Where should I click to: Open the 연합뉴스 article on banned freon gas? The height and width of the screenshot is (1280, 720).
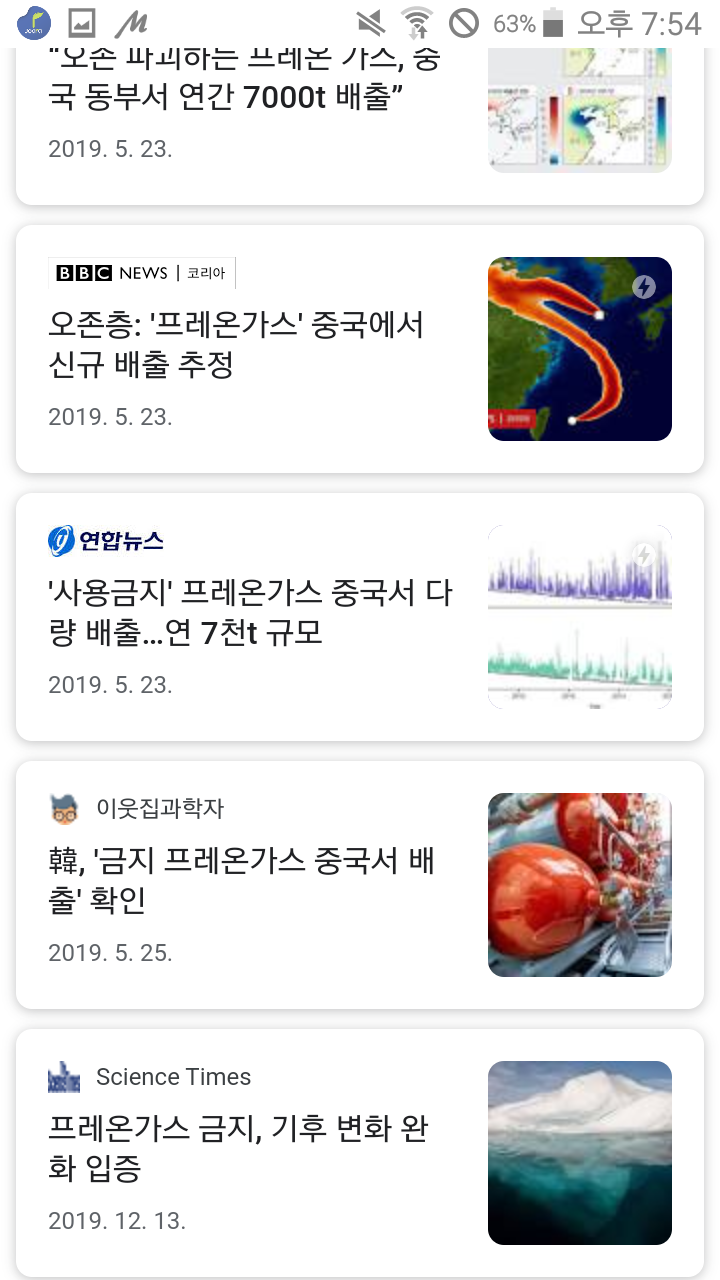tap(250, 613)
